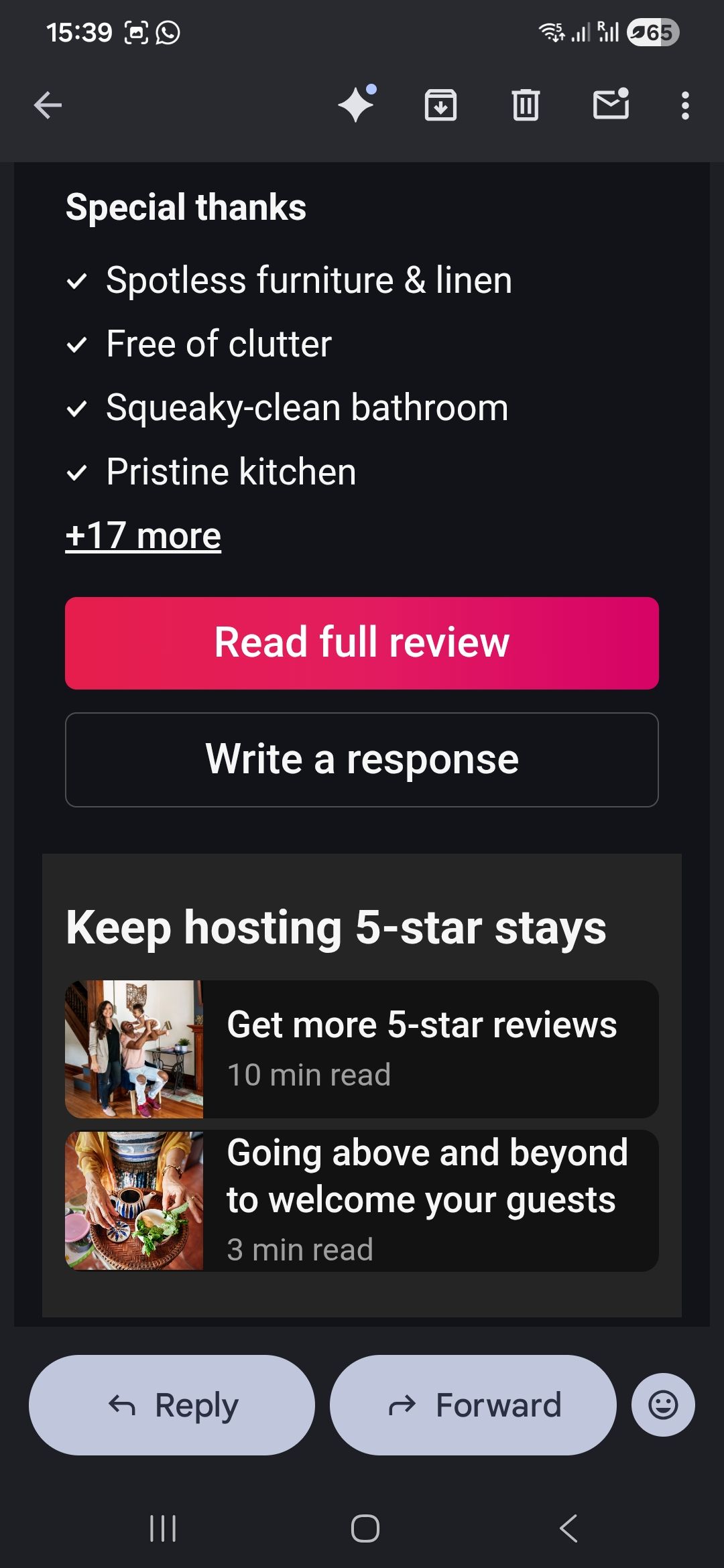Archive this email
The height and width of the screenshot is (1568, 724).
pyautogui.click(x=440, y=105)
